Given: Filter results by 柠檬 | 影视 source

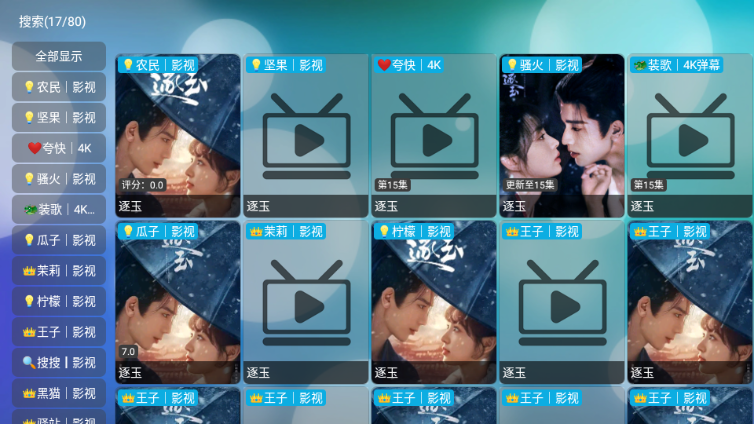Looking at the screenshot, I should (59, 301).
